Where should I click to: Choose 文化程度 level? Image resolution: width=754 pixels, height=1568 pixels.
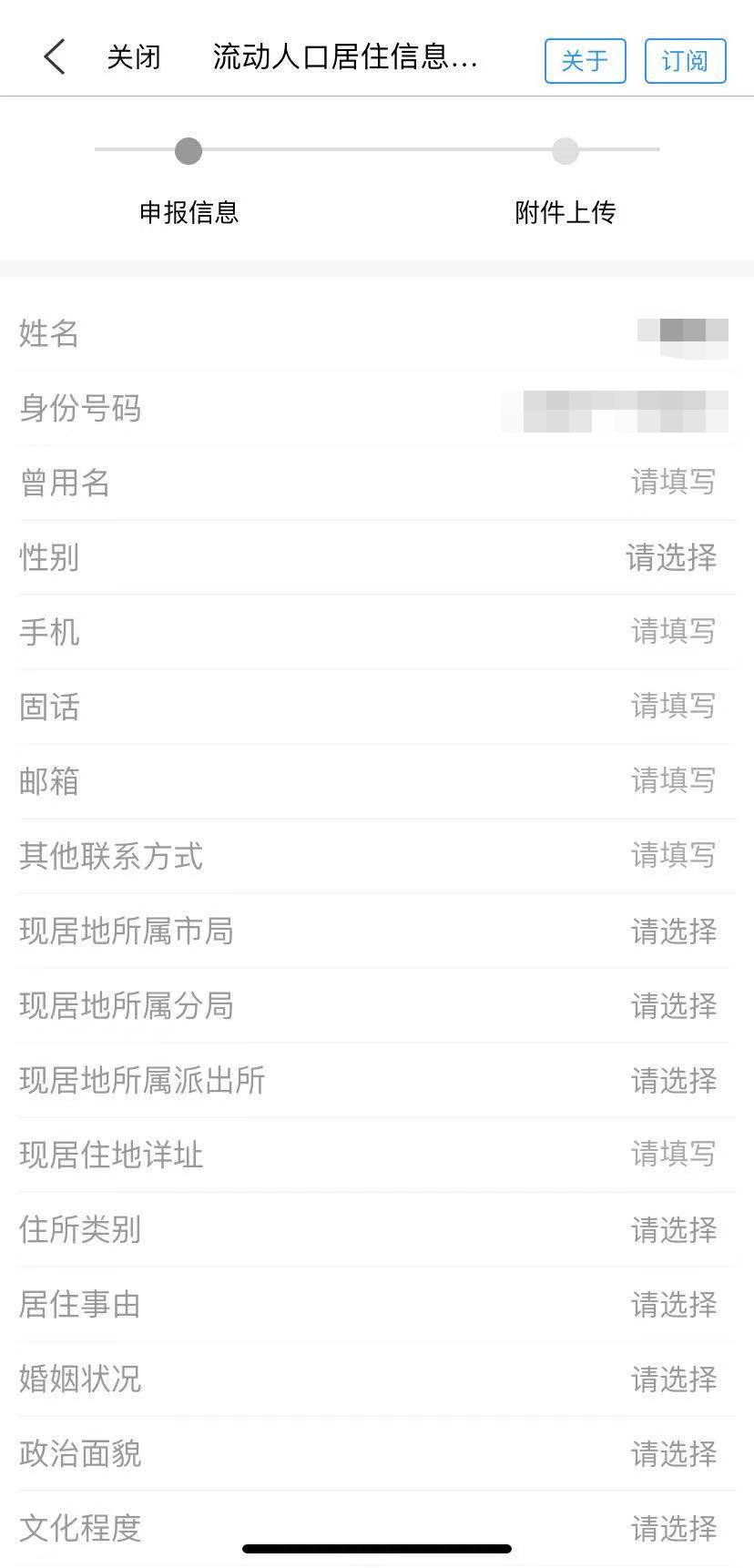point(672,1527)
